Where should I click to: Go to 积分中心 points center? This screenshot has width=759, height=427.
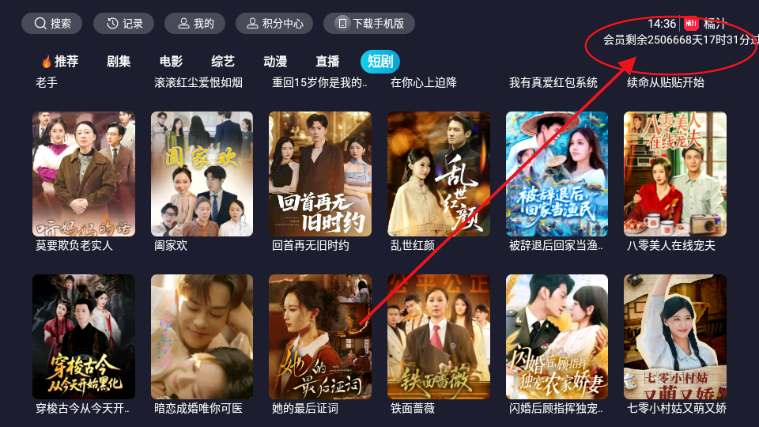coord(273,23)
